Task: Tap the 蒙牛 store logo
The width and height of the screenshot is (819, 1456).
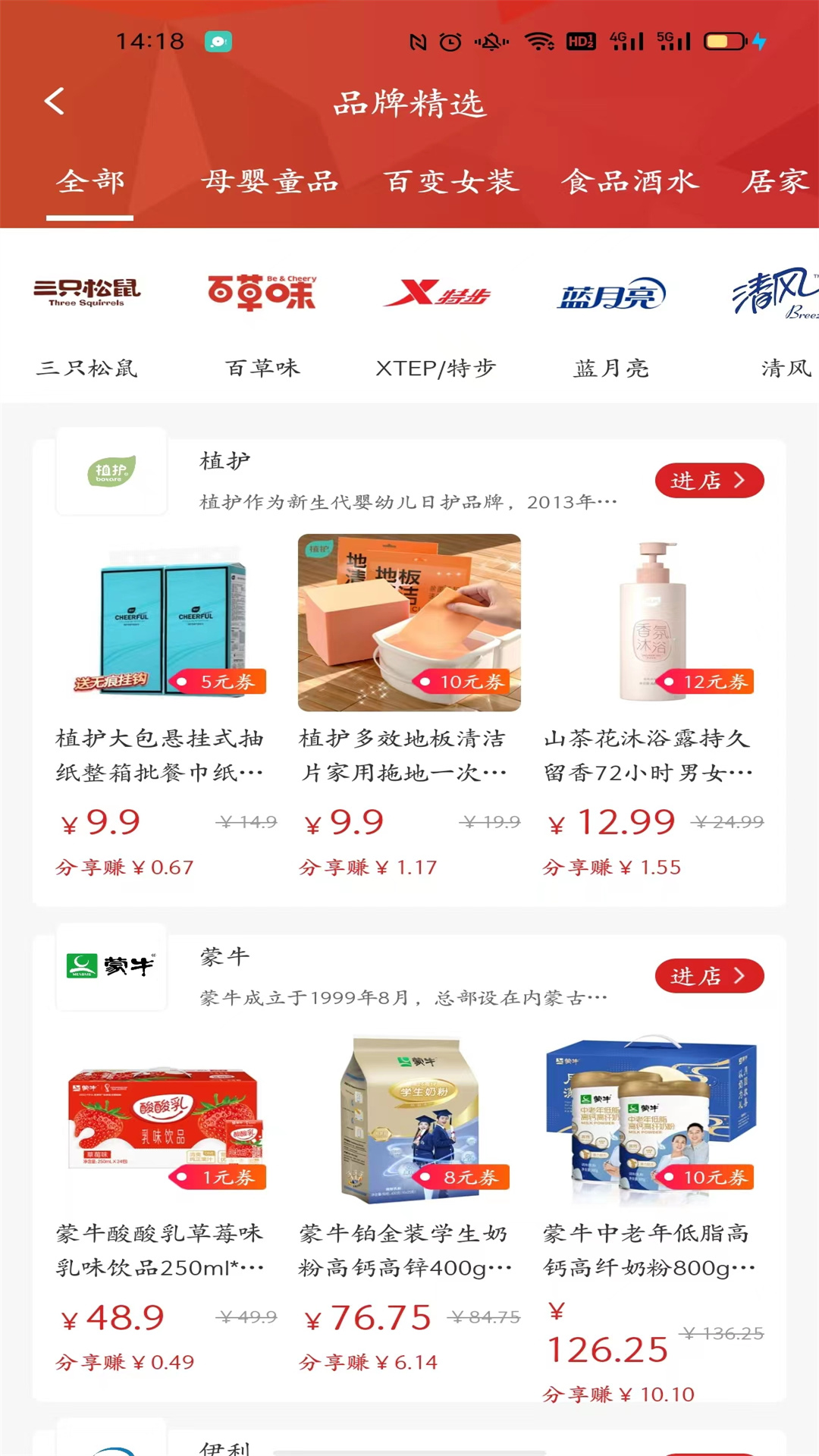Action: click(111, 965)
